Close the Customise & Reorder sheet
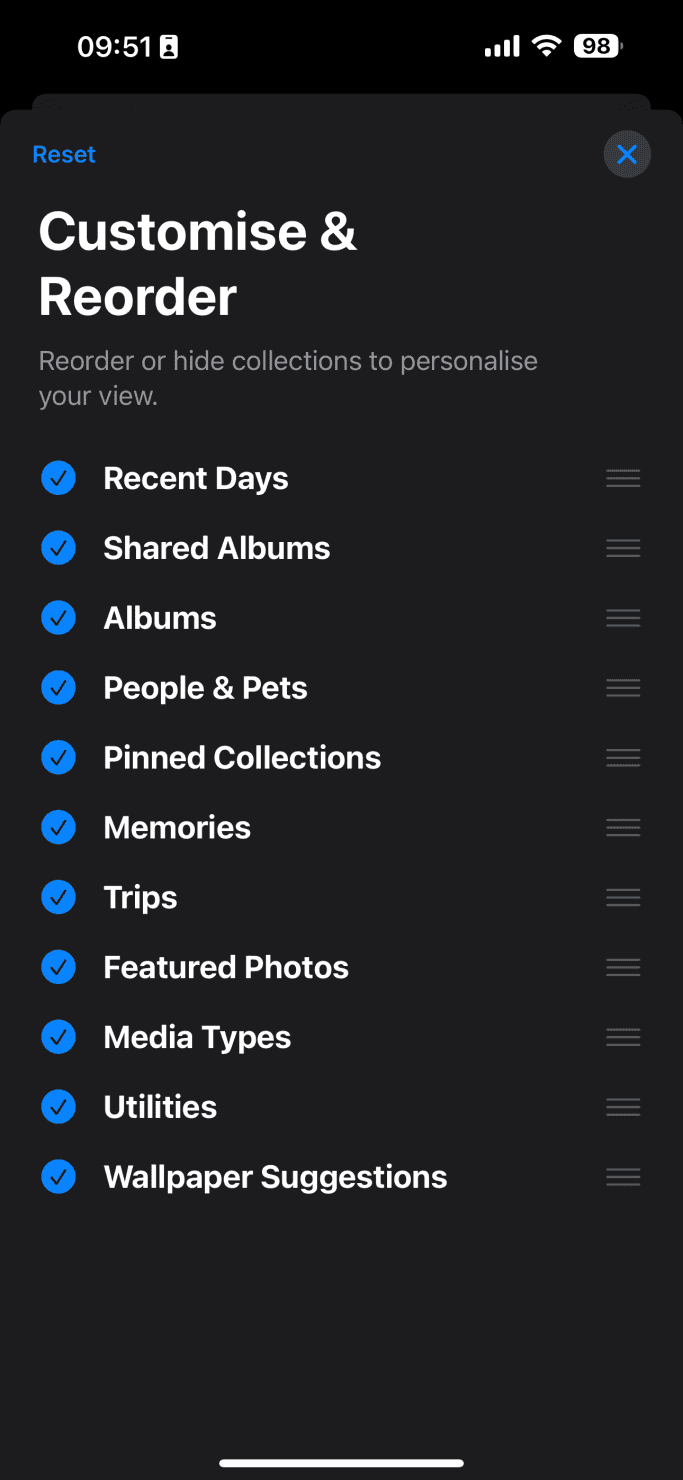This screenshot has width=683, height=1480. tap(627, 154)
